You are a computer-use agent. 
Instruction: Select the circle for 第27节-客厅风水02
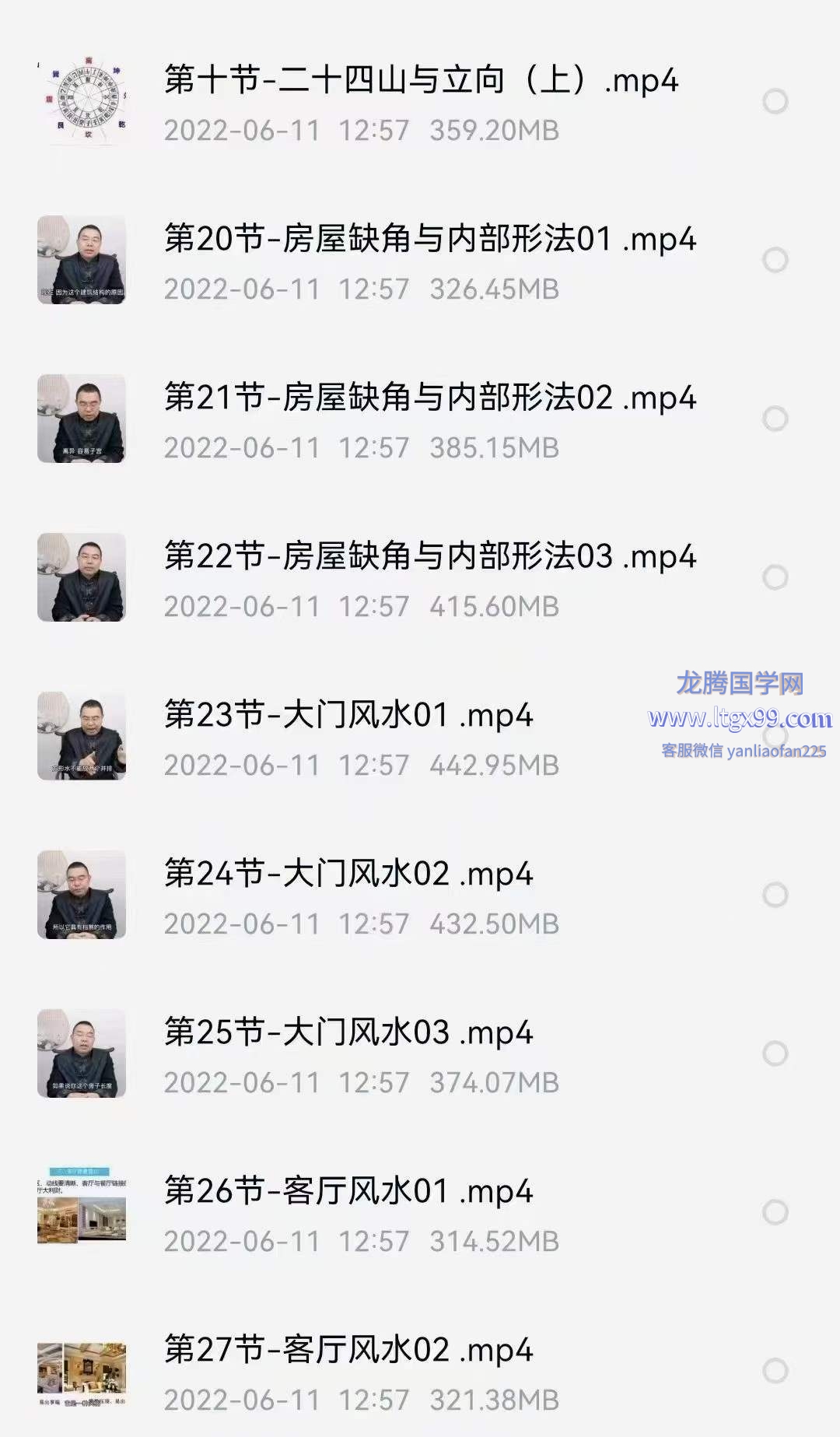pyautogui.click(x=775, y=1371)
